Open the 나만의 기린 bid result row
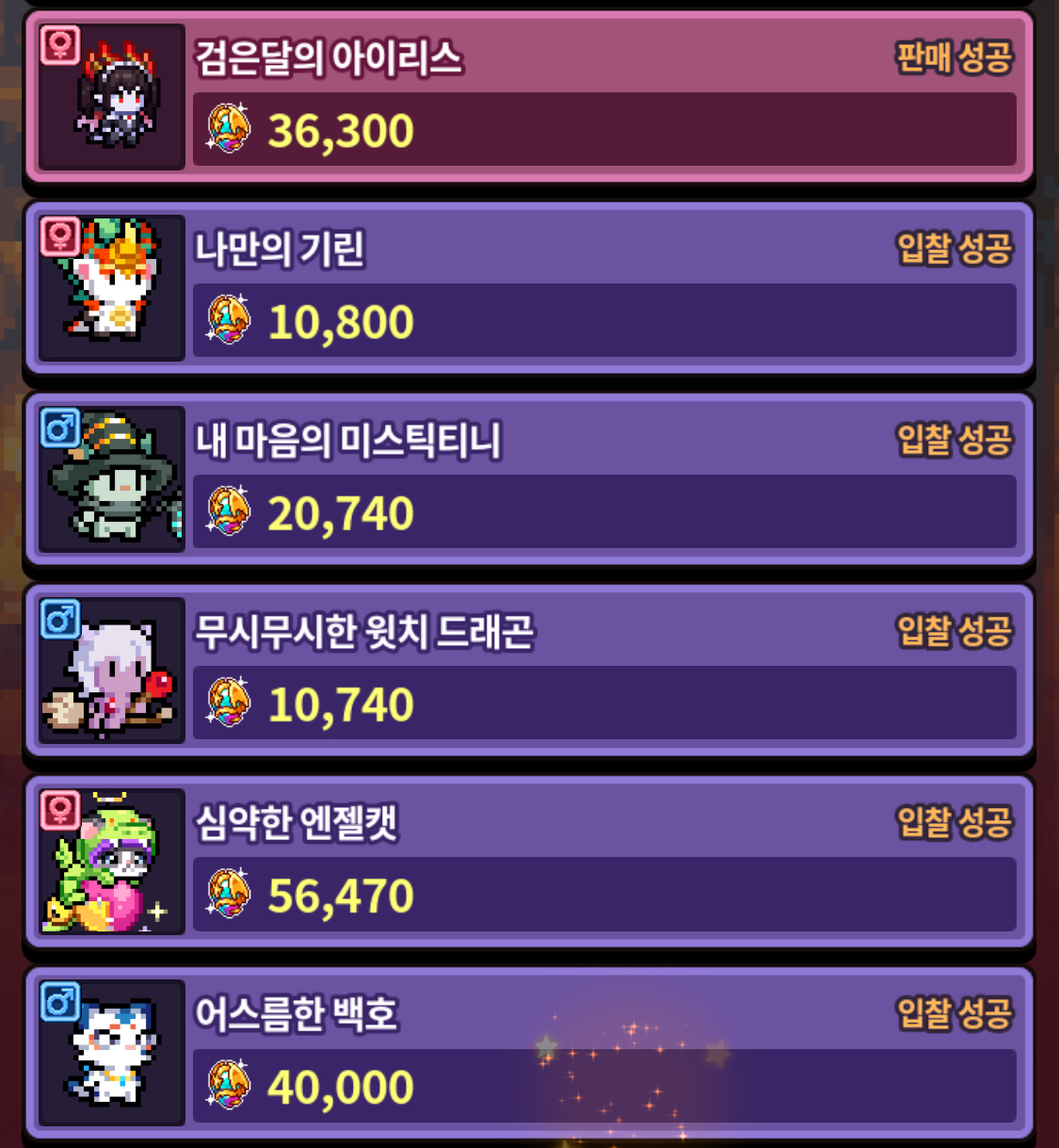This screenshot has width=1059, height=1148. click(x=529, y=288)
